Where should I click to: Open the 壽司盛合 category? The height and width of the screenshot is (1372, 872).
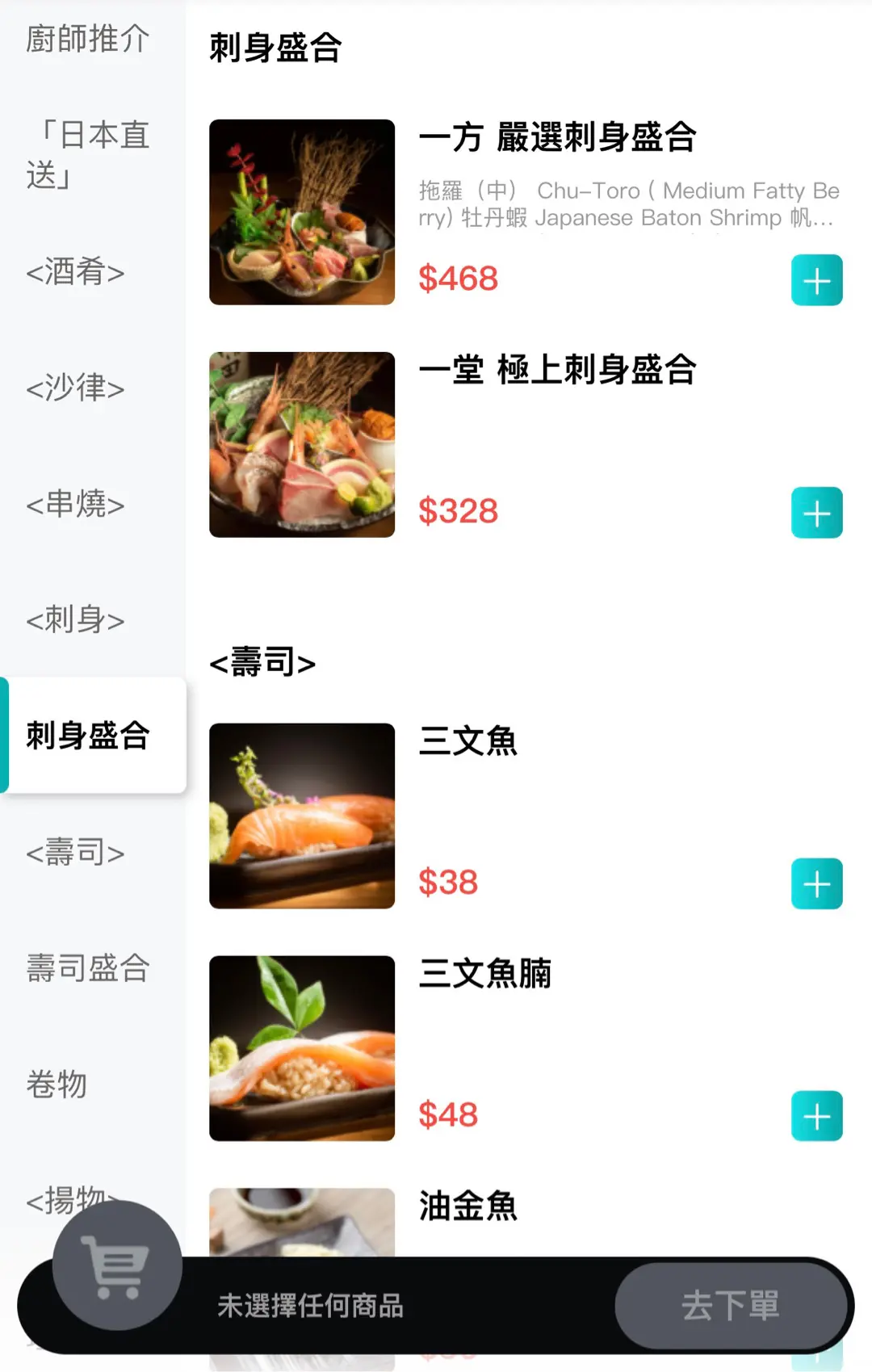(x=87, y=968)
